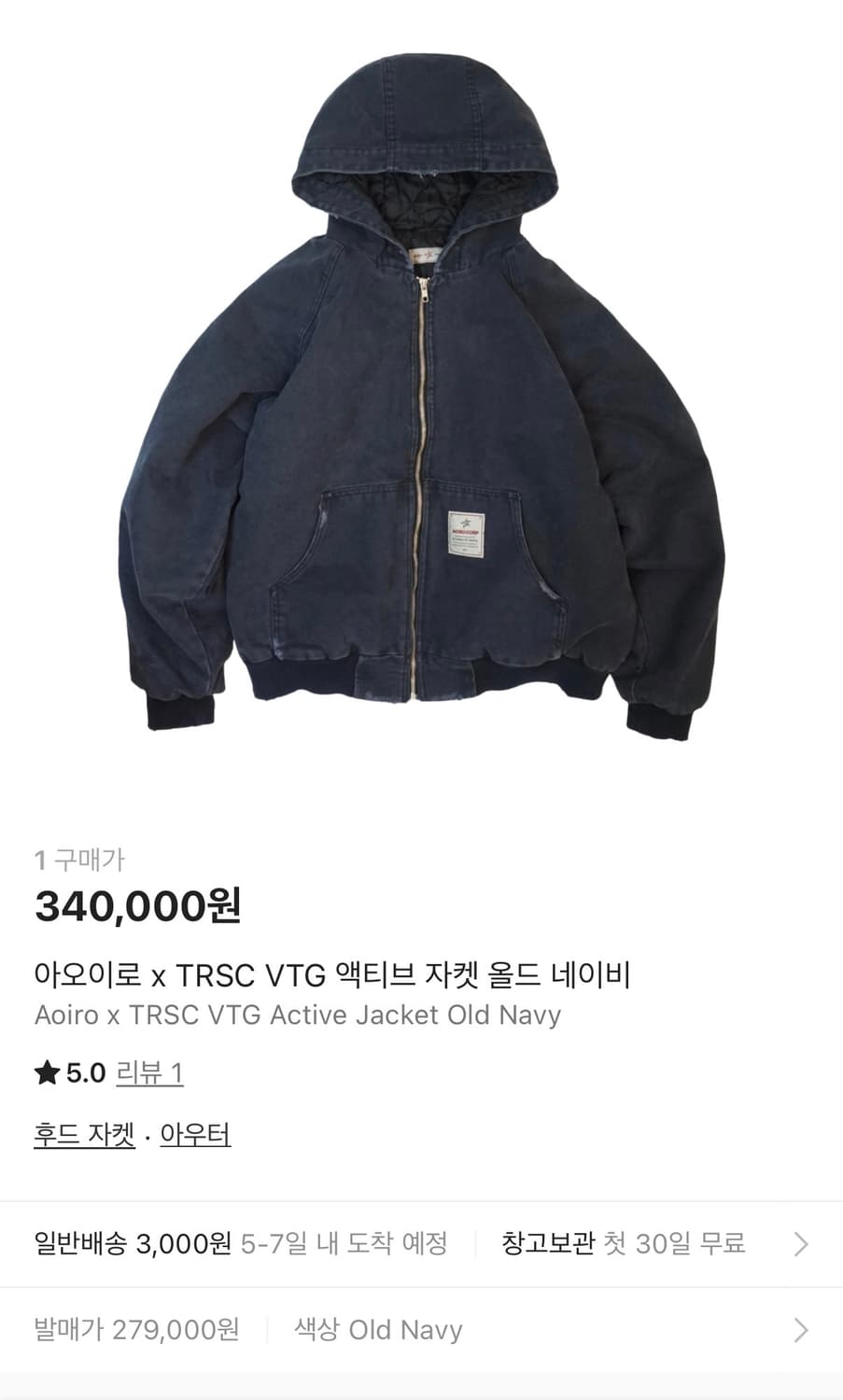This screenshot has width=843, height=1400.
Task: Select the 5-7일 내 도착 예정 text
Action: [344, 1243]
